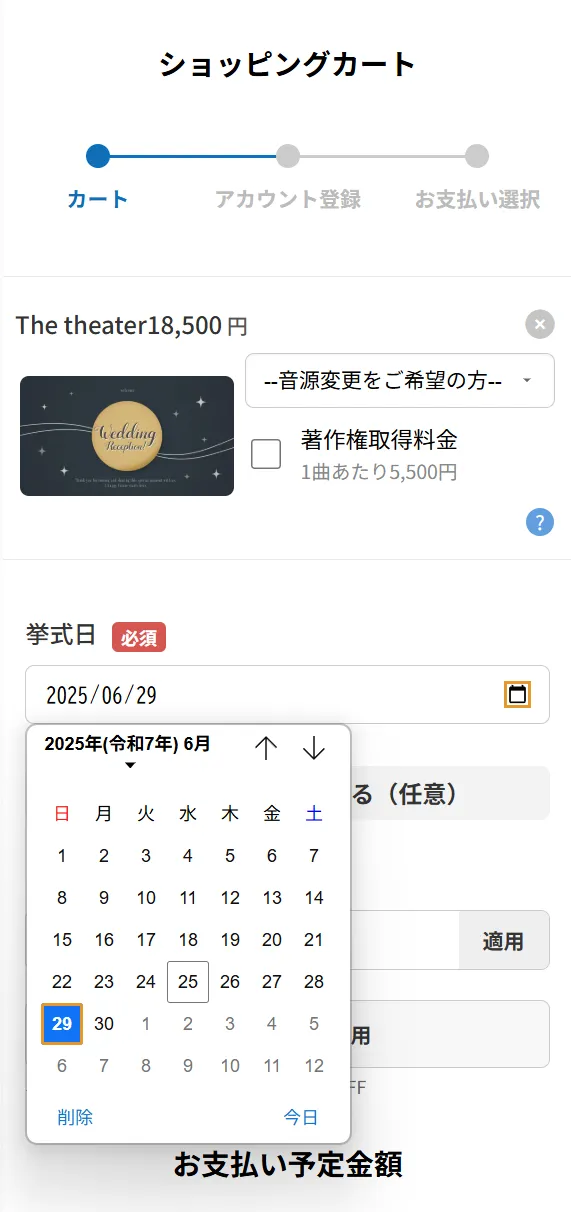The width and height of the screenshot is (571, 1212).
Task: Expand the 2025年 6月 month and year picker
Action: point(127,752)
